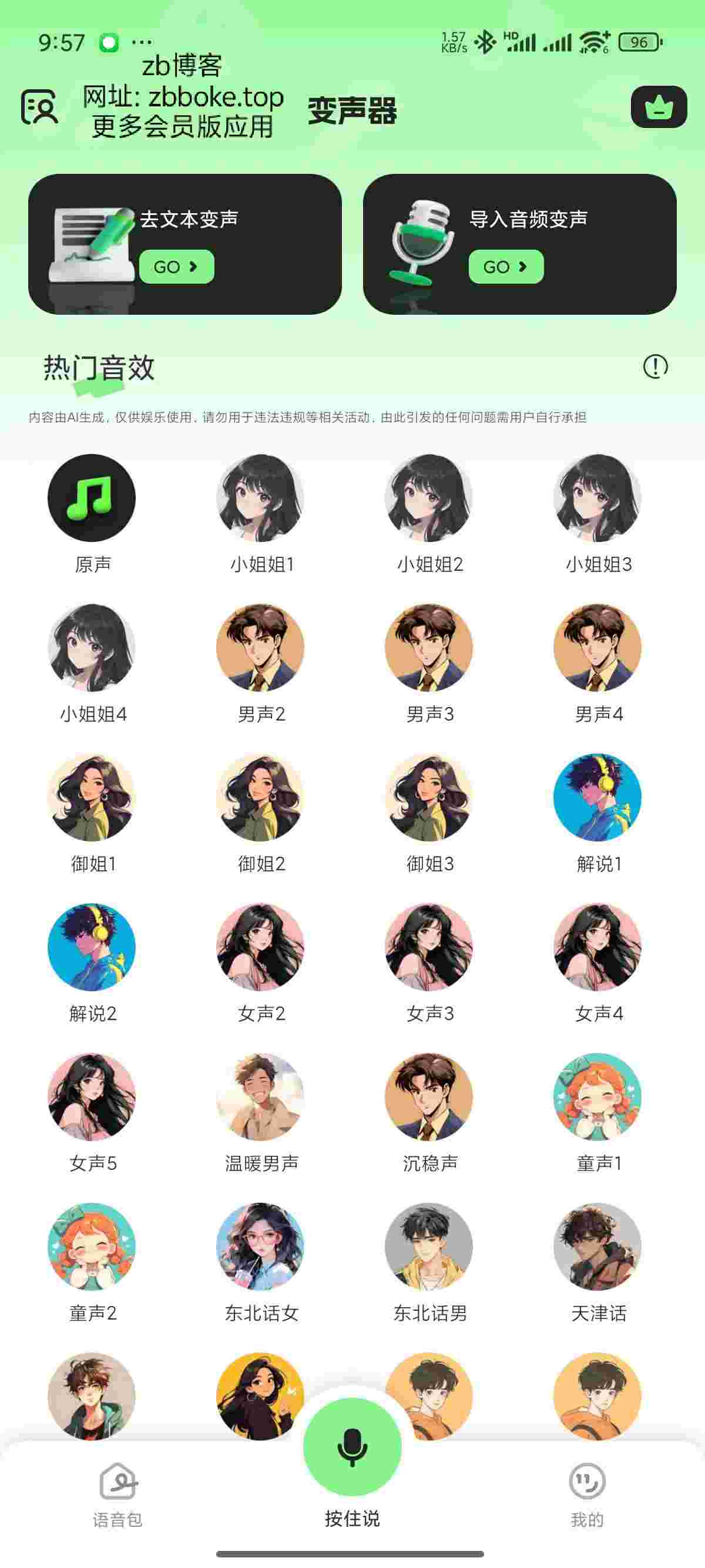Open the VIP crown button
Image resolution: width=705 pixels, height=1568 pixels.
(x=659, y=107)
